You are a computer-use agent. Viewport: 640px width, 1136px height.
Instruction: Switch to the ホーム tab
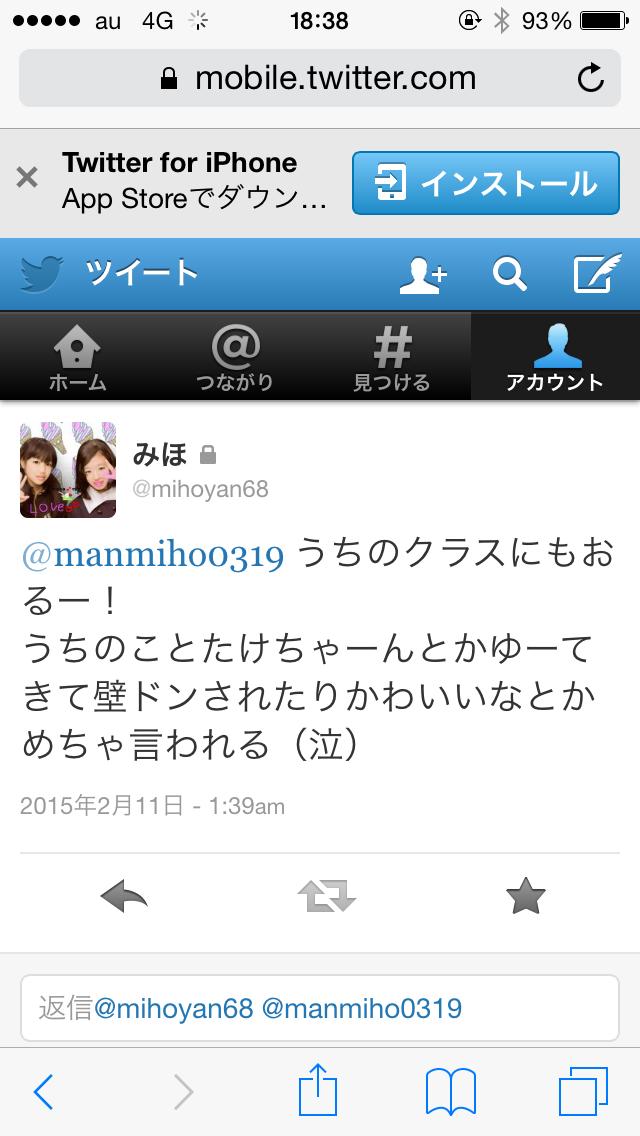point(77,358)
